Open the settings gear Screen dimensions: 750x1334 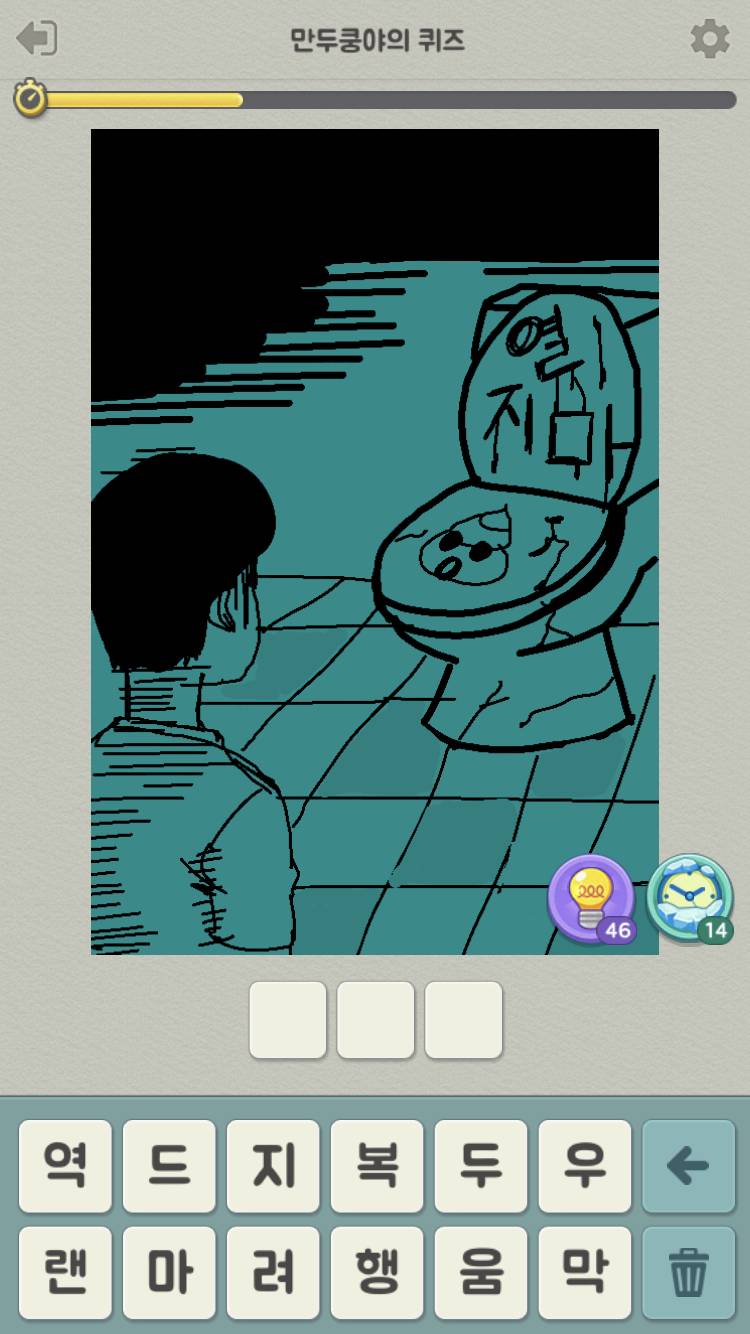pos(709,39)
